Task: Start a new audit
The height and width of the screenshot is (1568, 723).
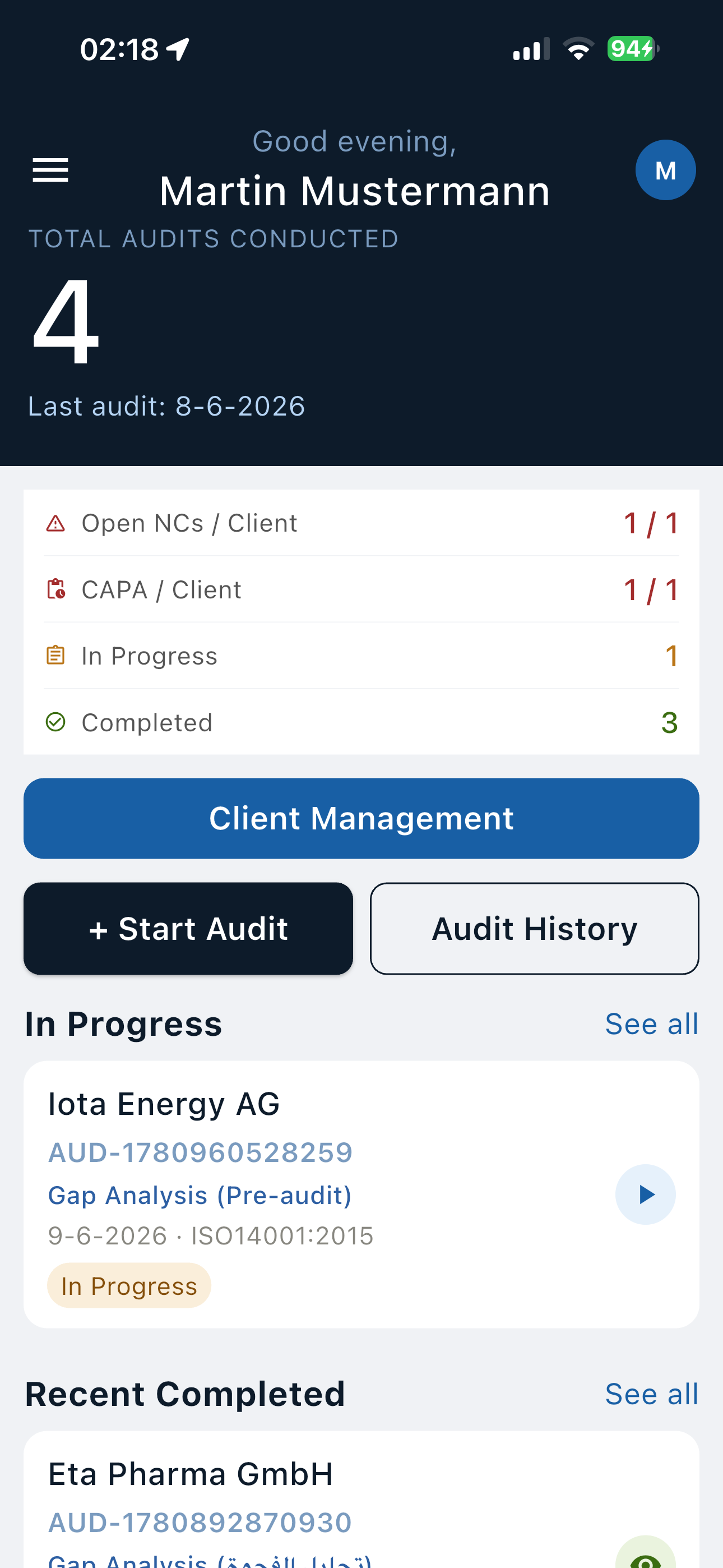Action: click(188, 928)
